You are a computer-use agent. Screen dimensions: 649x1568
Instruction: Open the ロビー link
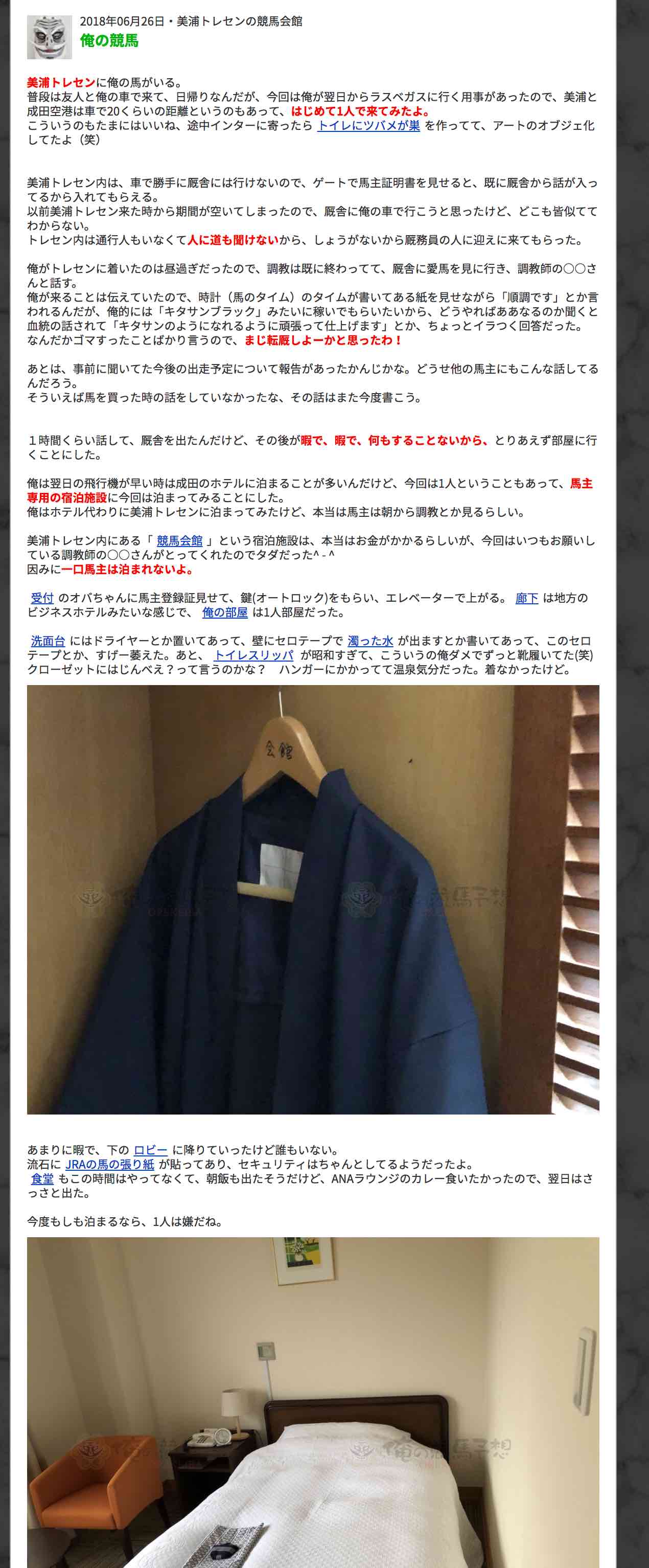point(150,1150)
